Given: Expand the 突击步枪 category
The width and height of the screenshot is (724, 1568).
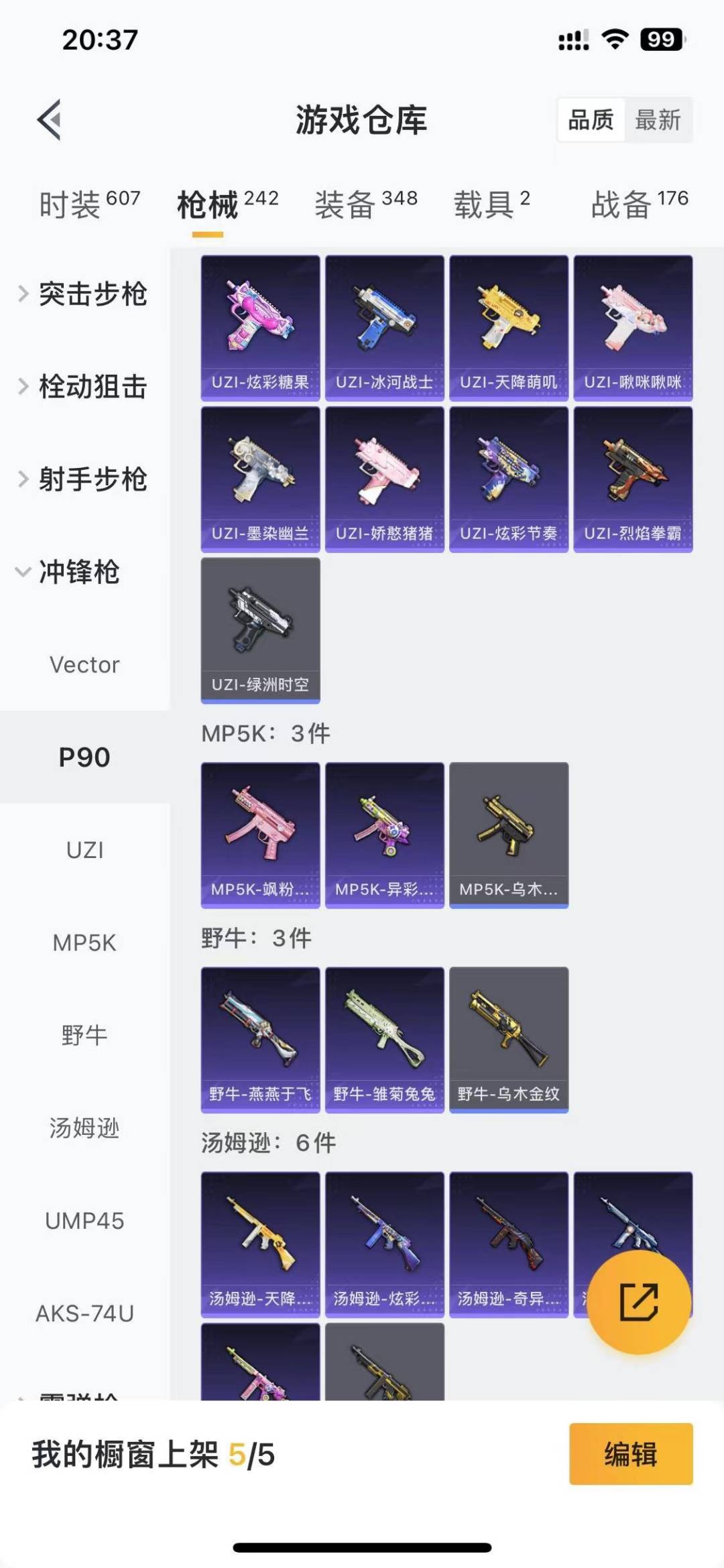Looking at the screenshot, I should coord(94,294).
